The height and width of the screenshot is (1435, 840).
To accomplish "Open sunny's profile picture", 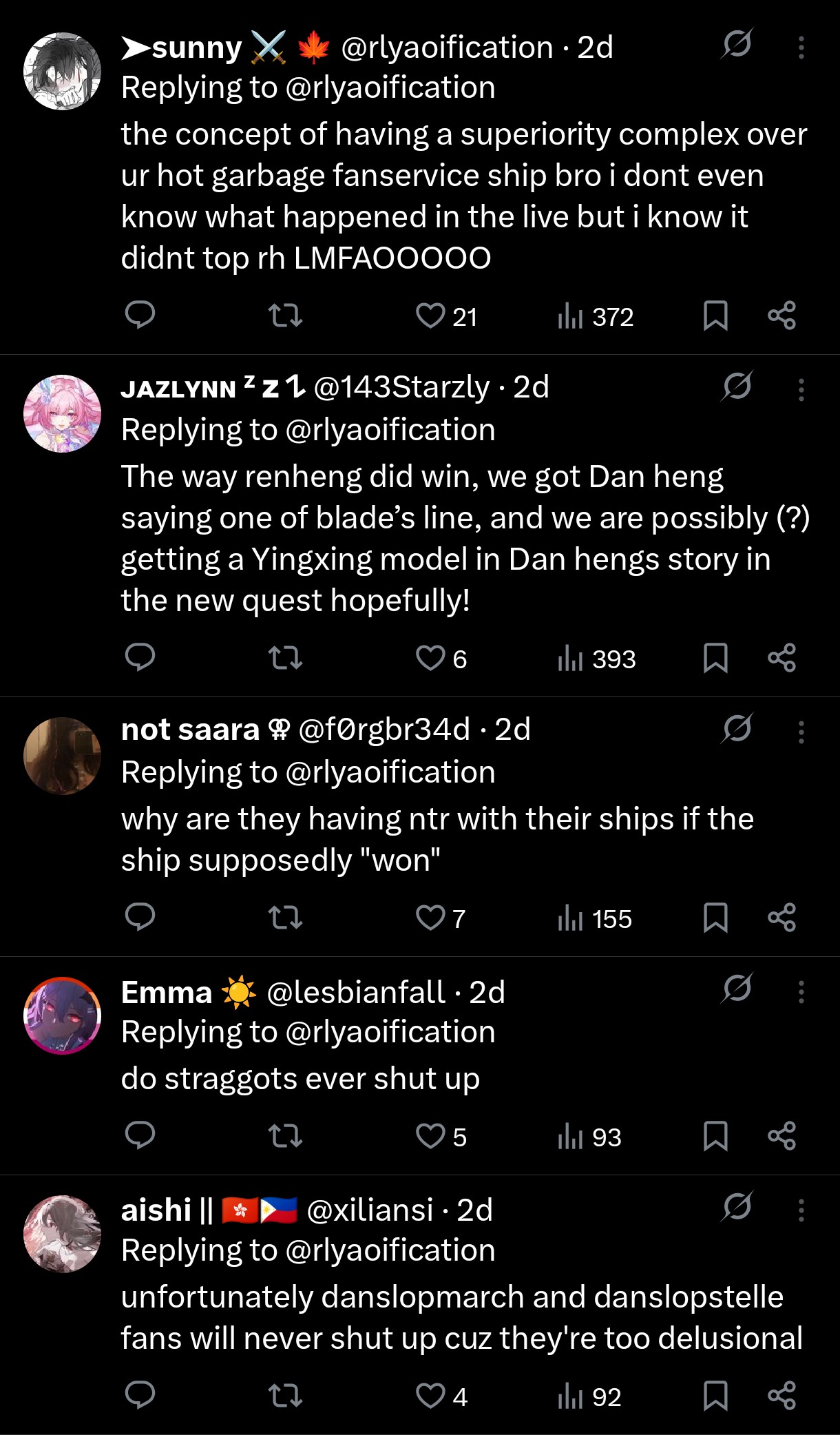I will (x=63, y=71).
